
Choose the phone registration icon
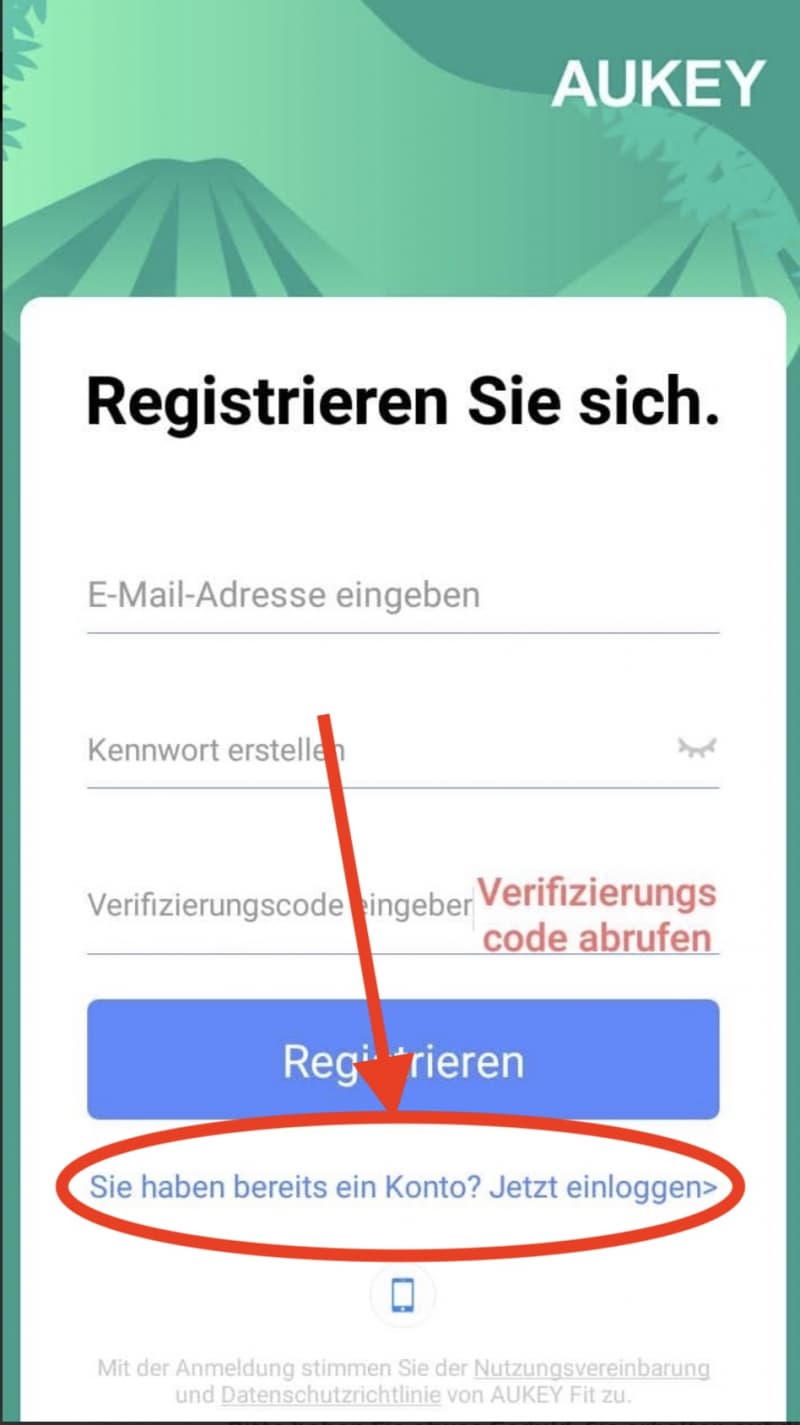pos(402,1295)
